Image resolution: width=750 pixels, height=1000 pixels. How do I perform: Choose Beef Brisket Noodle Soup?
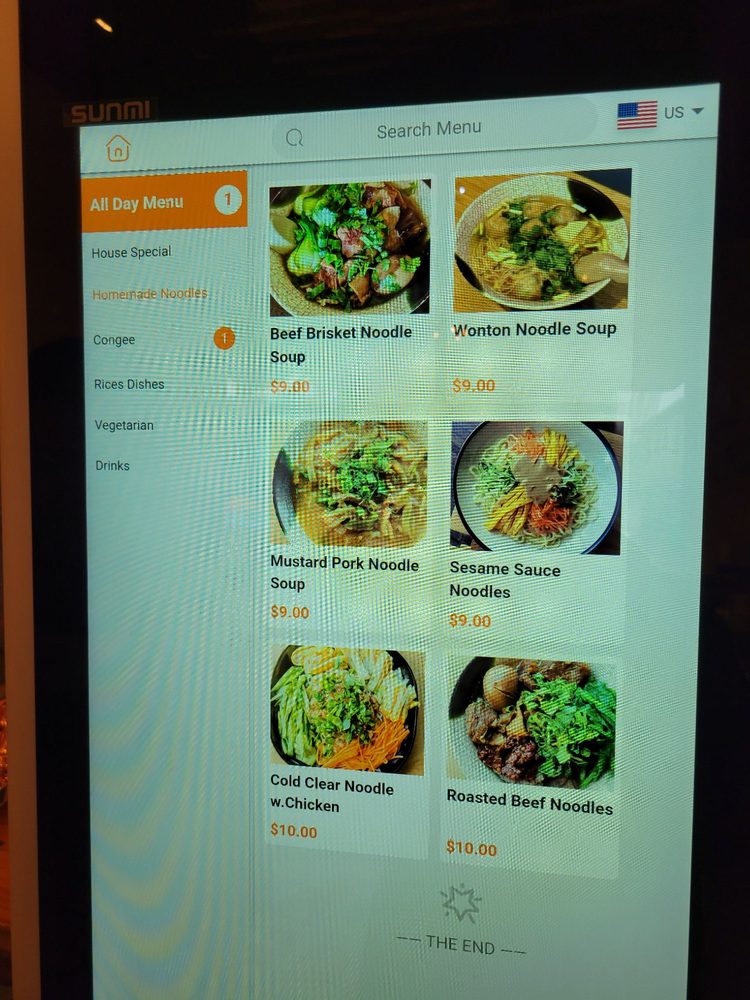(349, 288)
